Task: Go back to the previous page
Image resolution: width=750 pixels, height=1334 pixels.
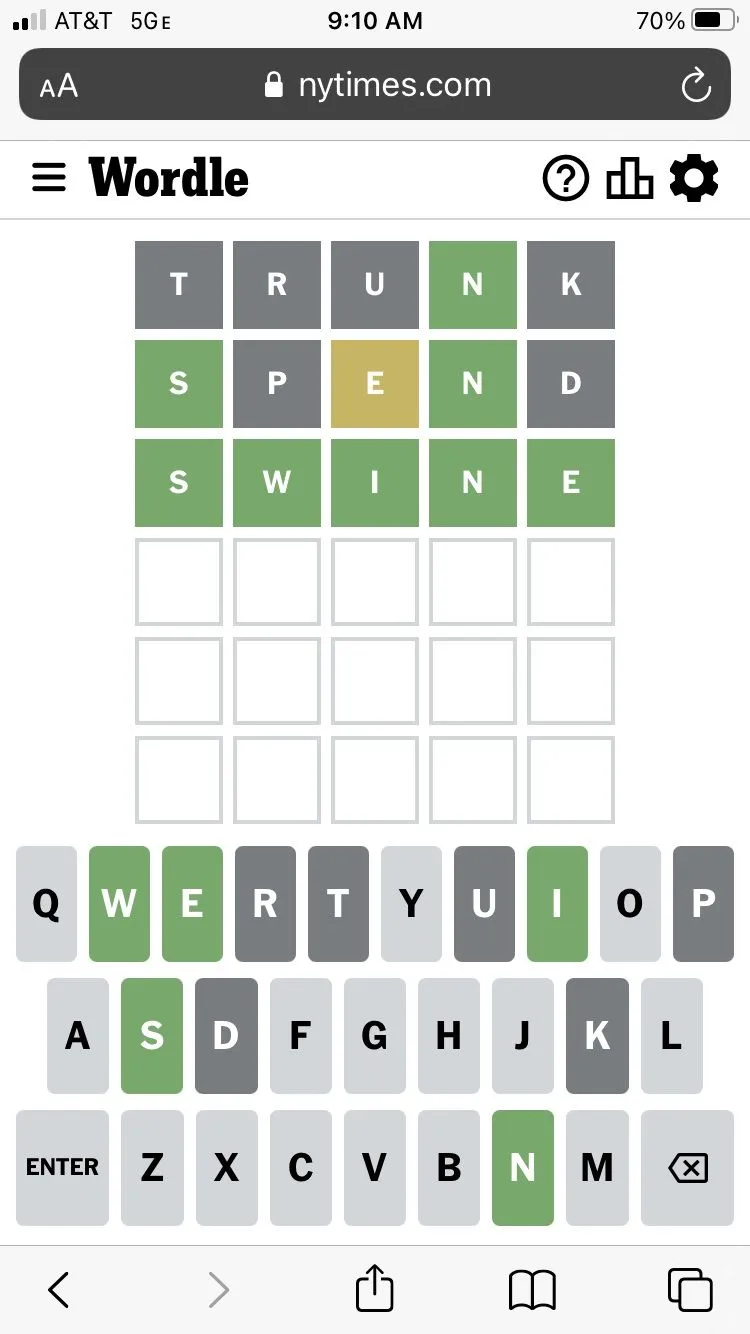Action: click(59, 1289)
